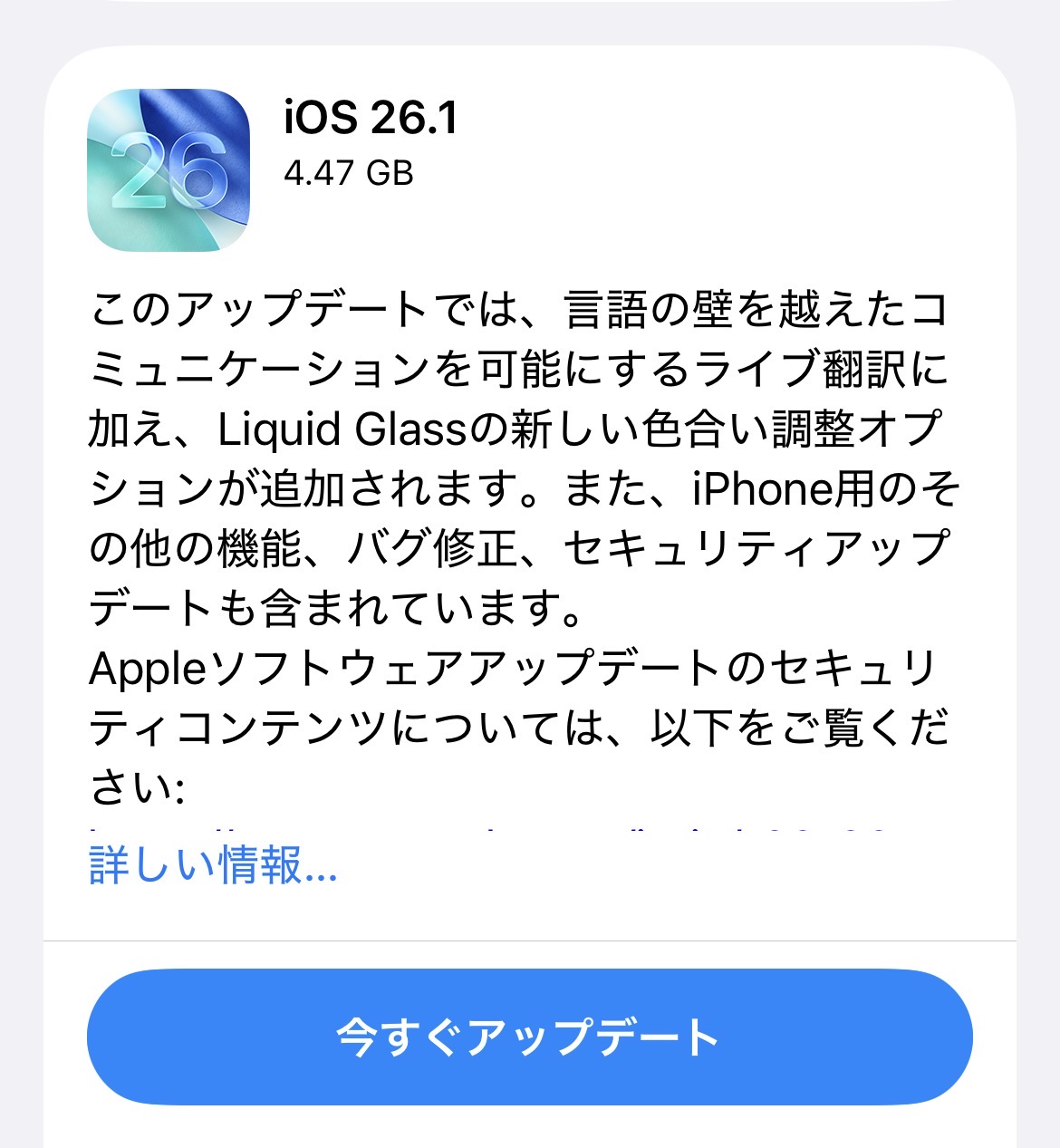
Task: Open the 詳しい情報 link
Action: pos(213,865)
